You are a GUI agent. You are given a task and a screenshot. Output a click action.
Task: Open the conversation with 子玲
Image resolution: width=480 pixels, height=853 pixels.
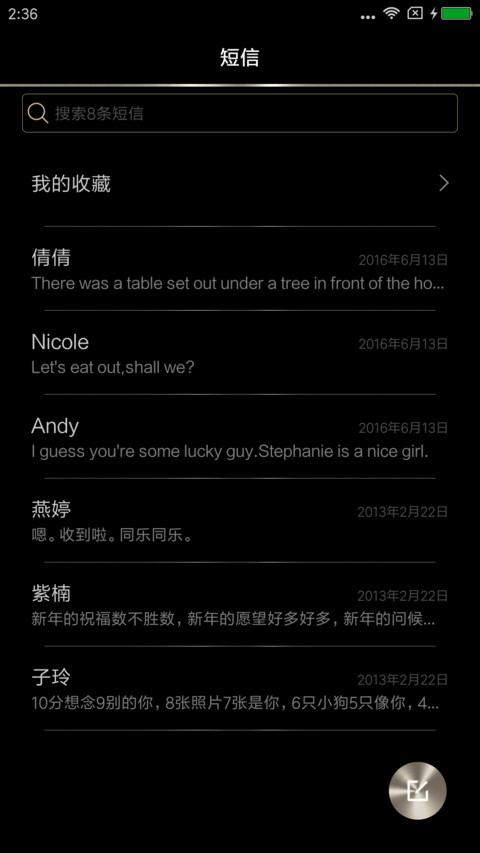pos(239,688)
